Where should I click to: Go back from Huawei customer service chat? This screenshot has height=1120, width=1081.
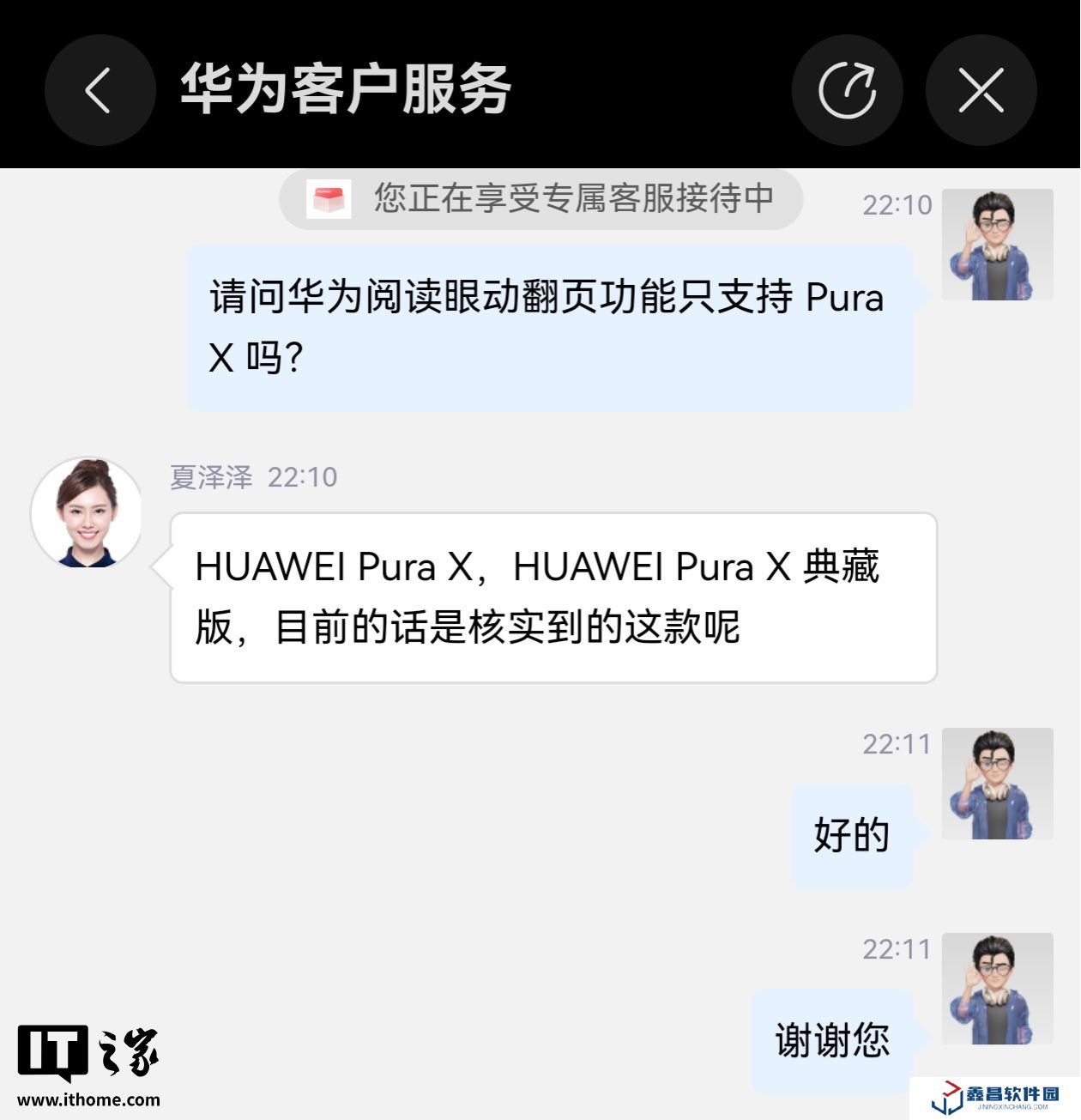click(100, 90)
